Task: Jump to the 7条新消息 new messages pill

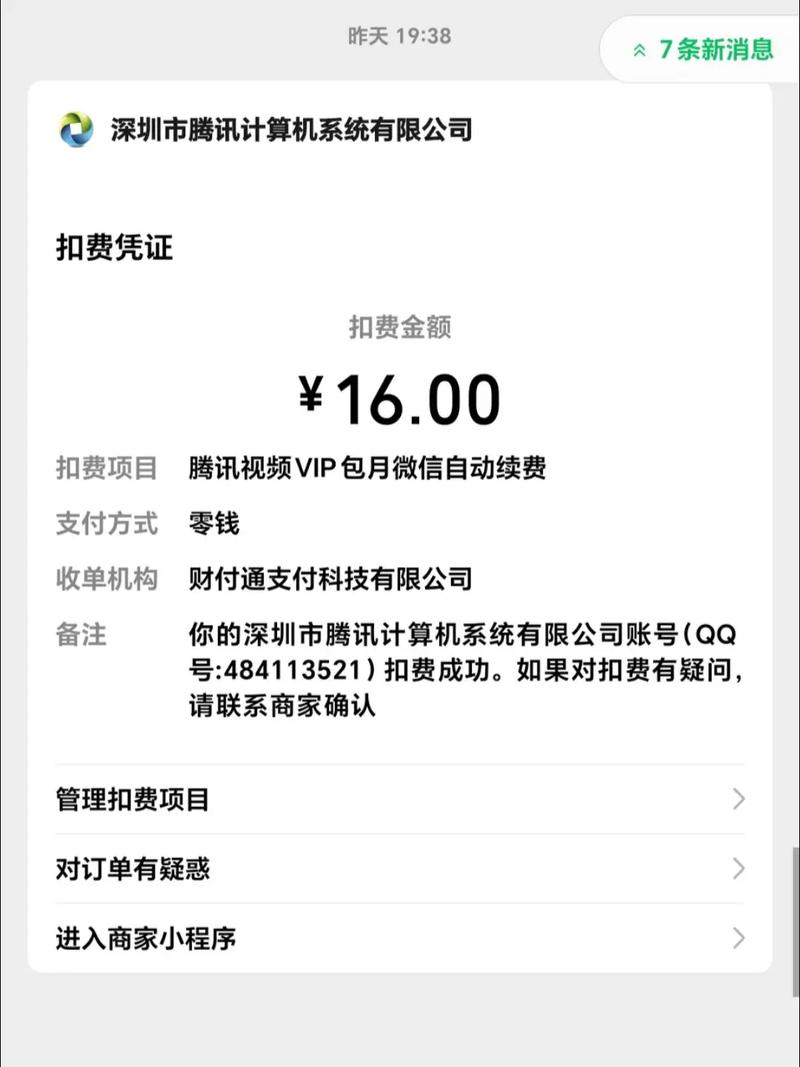Action: pyautogui.click(x=704, y=49)
